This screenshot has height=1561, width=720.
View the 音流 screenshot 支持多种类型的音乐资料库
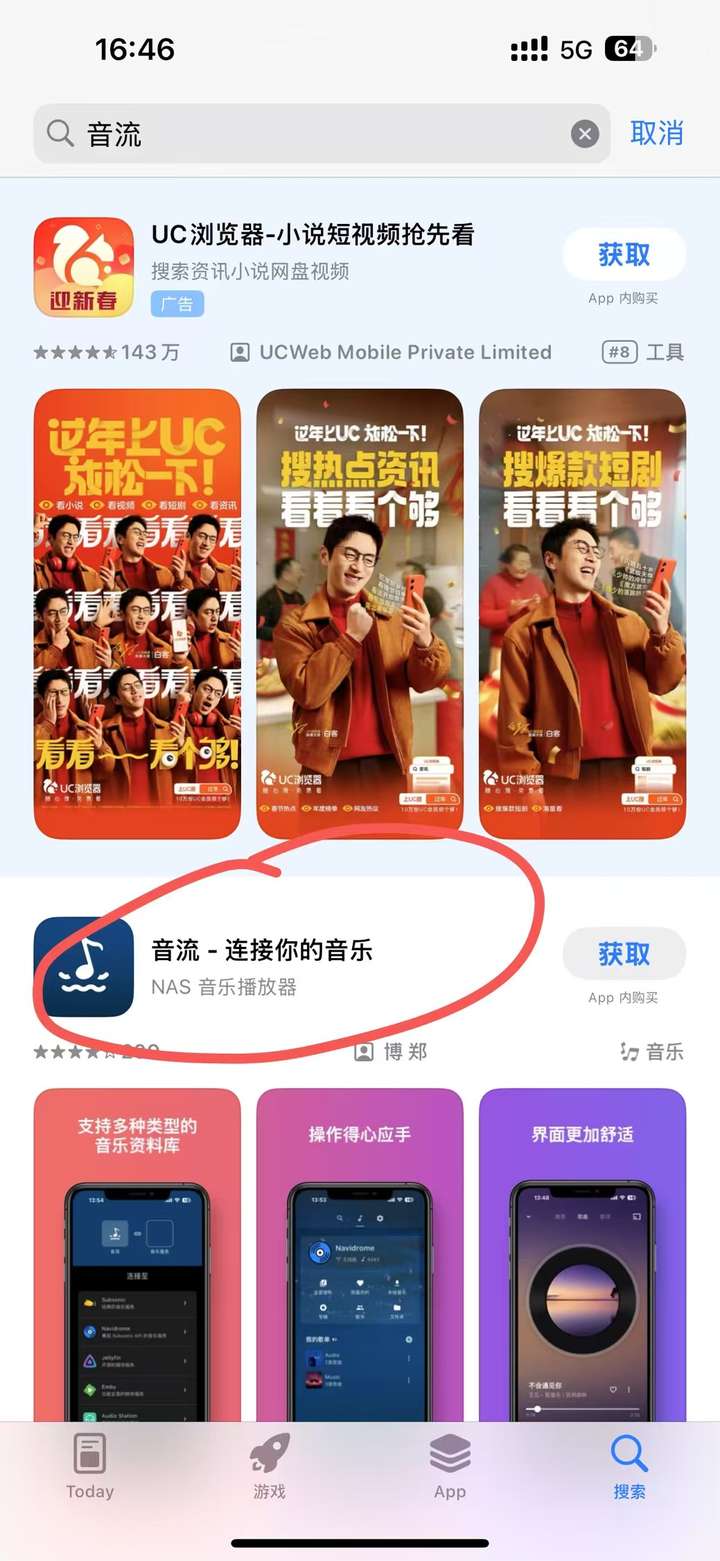[137, 1250]
